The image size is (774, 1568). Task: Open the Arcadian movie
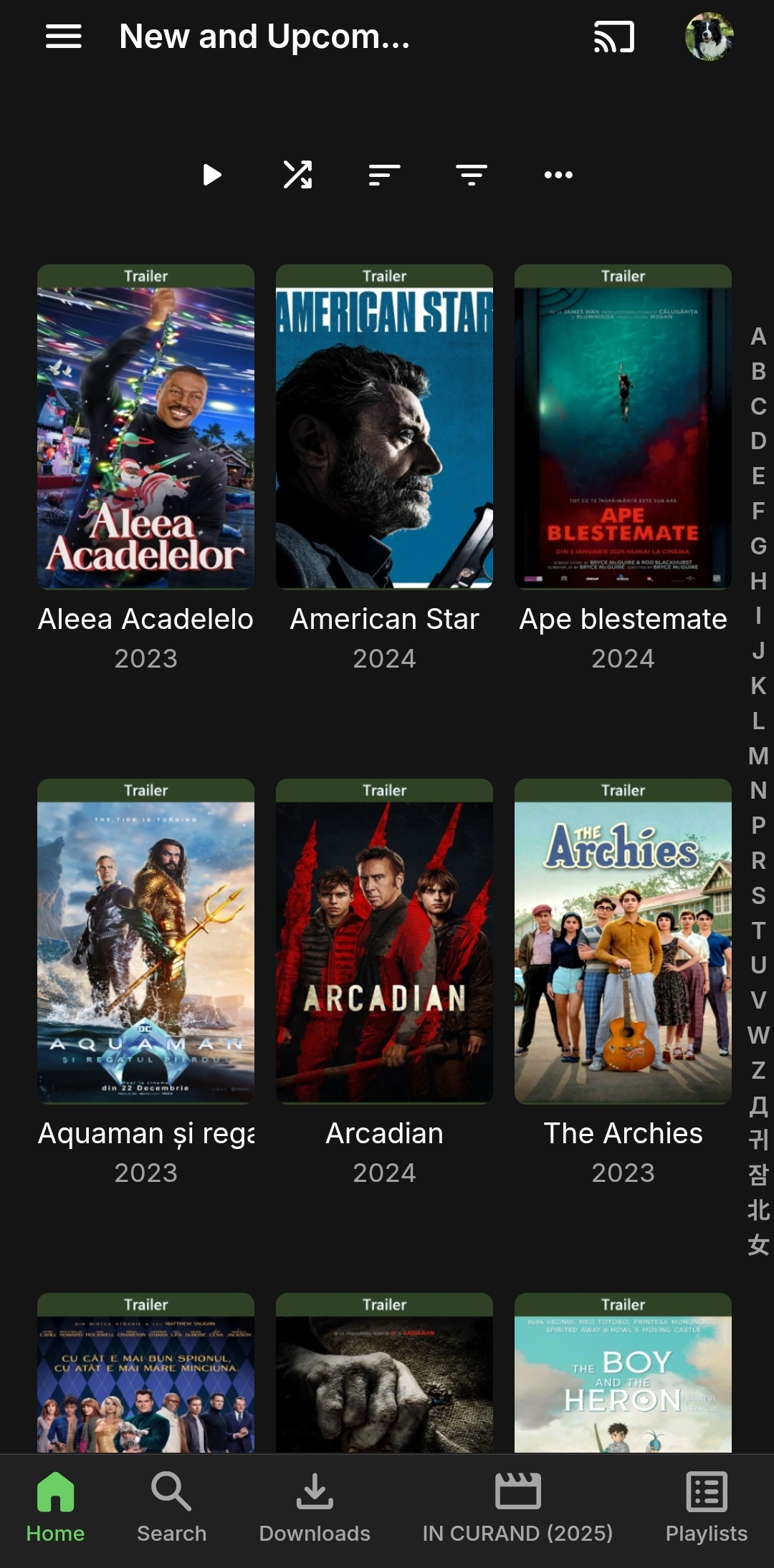(384, 951)
